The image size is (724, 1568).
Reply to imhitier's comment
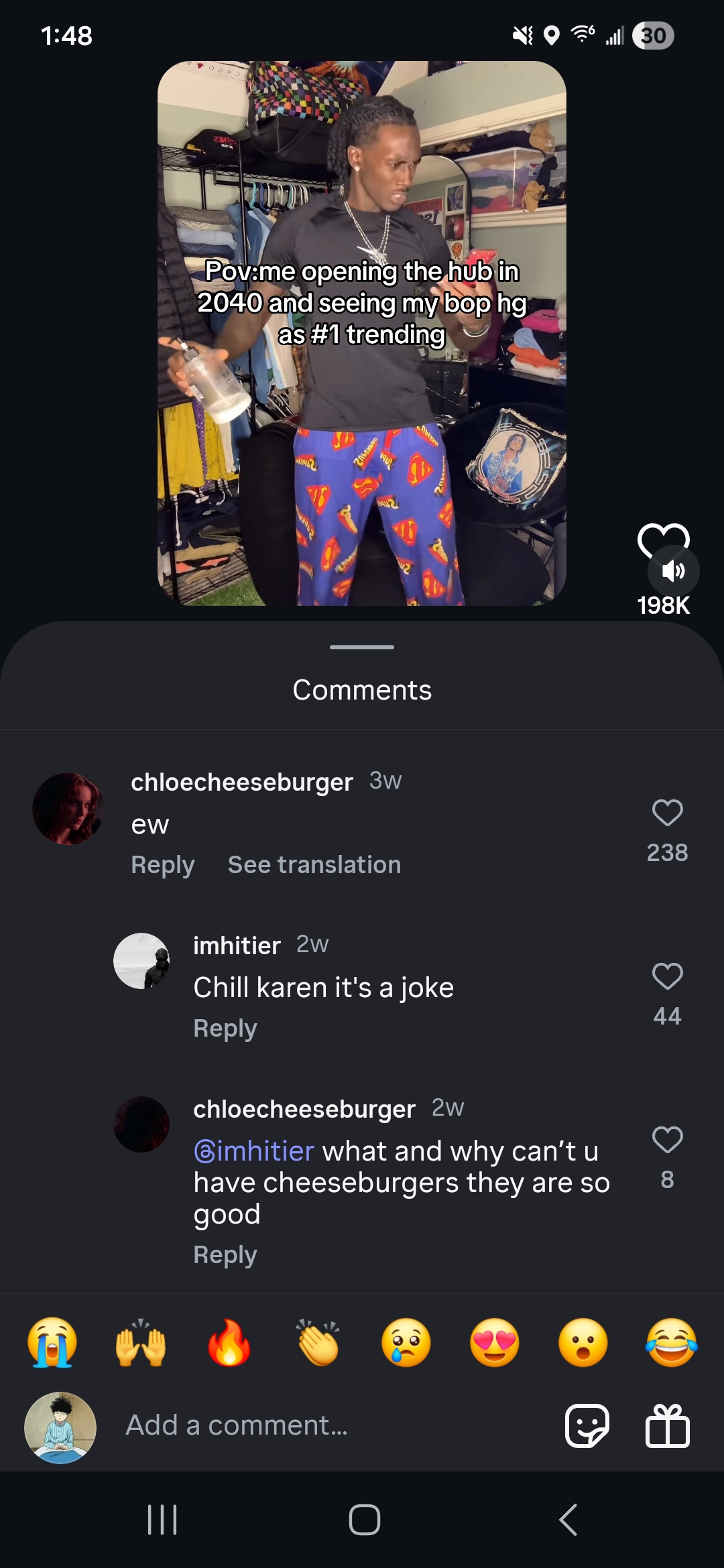pyautogui.click(x=225, y=1029)
